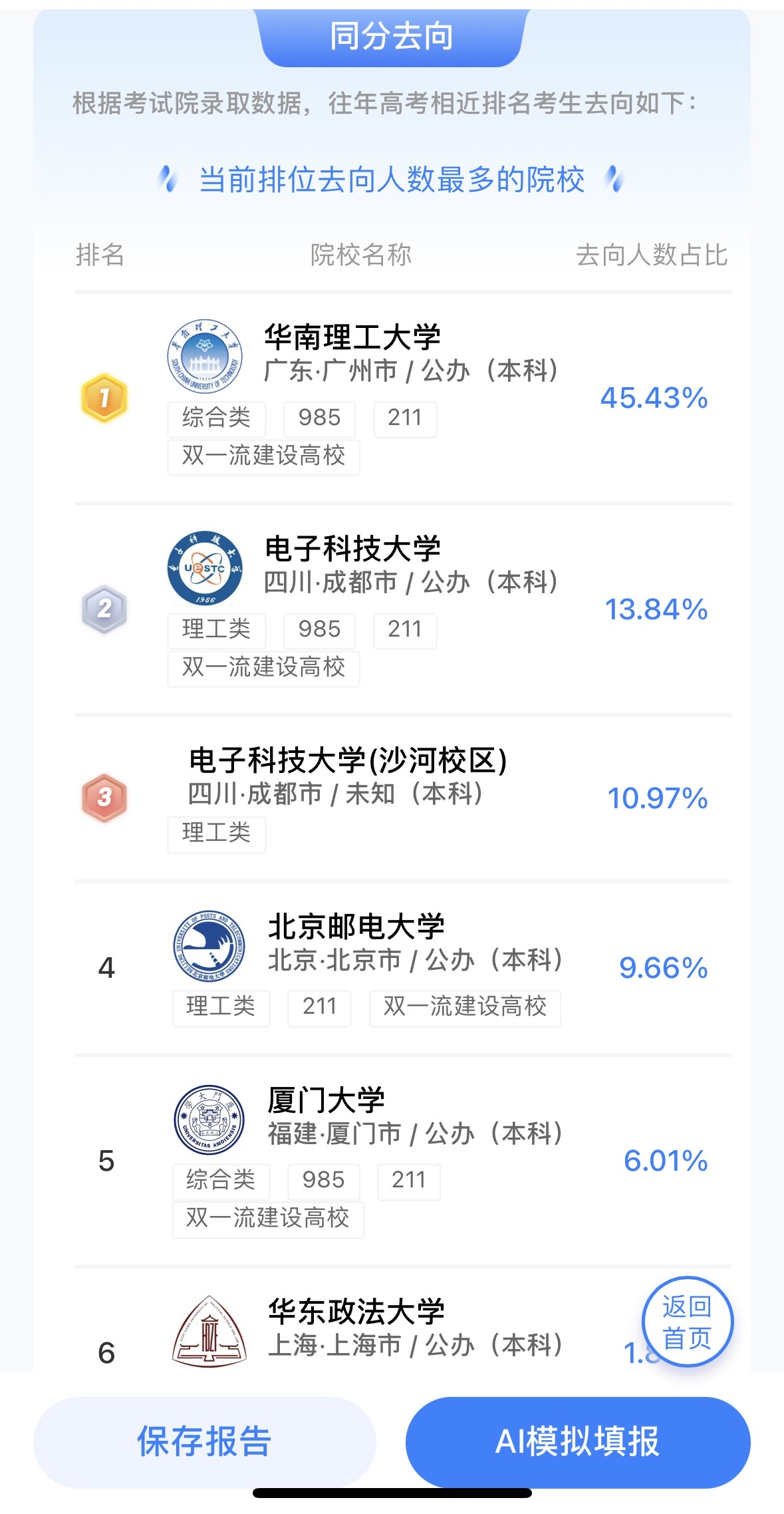Tap the 保存报告 button
784x1514 pixels.
click(204, 1441)
